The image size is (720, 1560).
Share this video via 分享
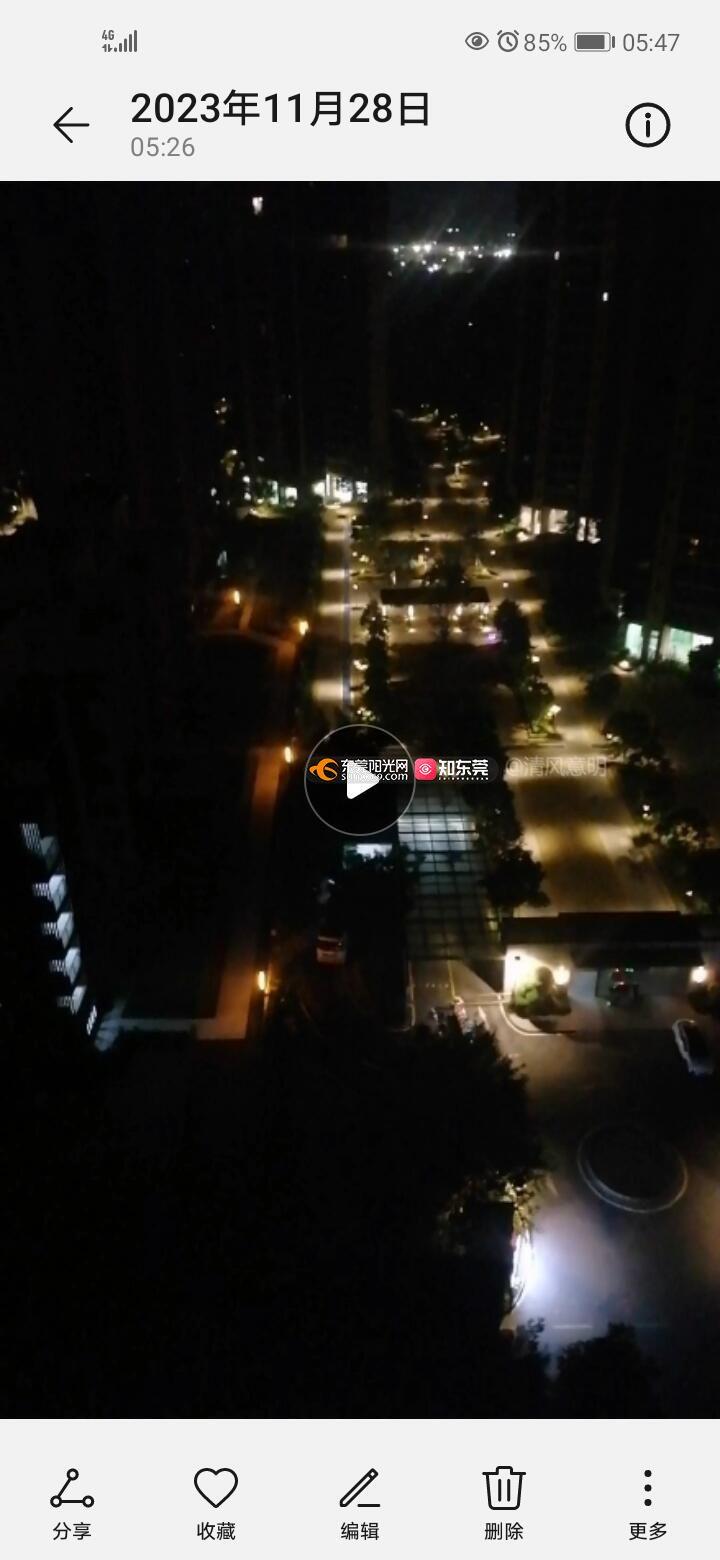(x=72, y=1502)
